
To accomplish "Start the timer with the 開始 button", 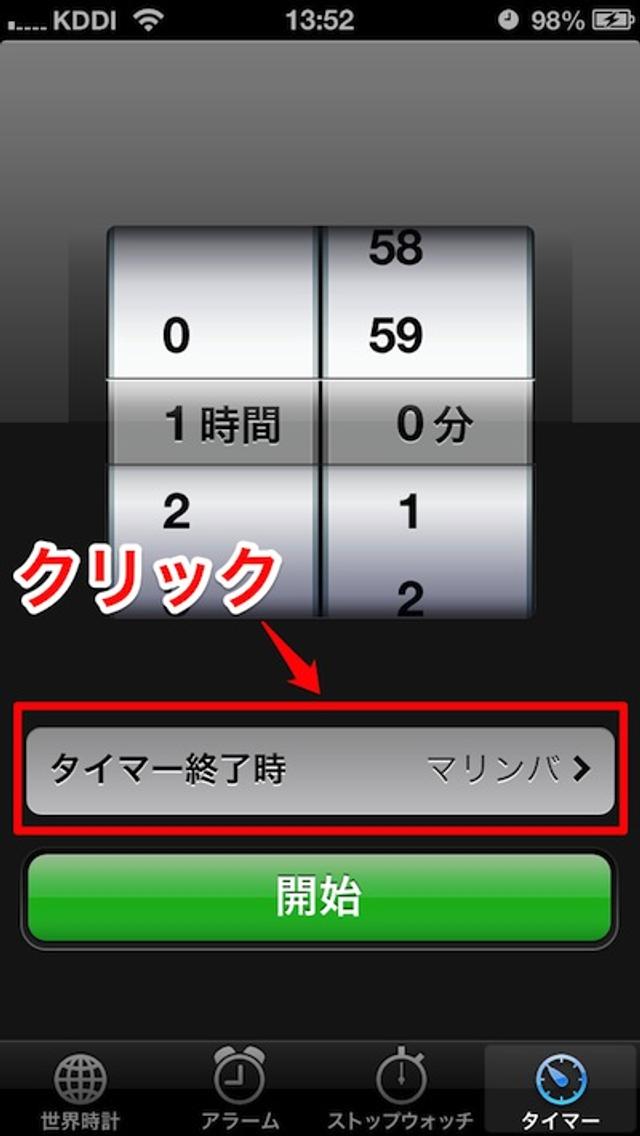I will tap(320, 897).
